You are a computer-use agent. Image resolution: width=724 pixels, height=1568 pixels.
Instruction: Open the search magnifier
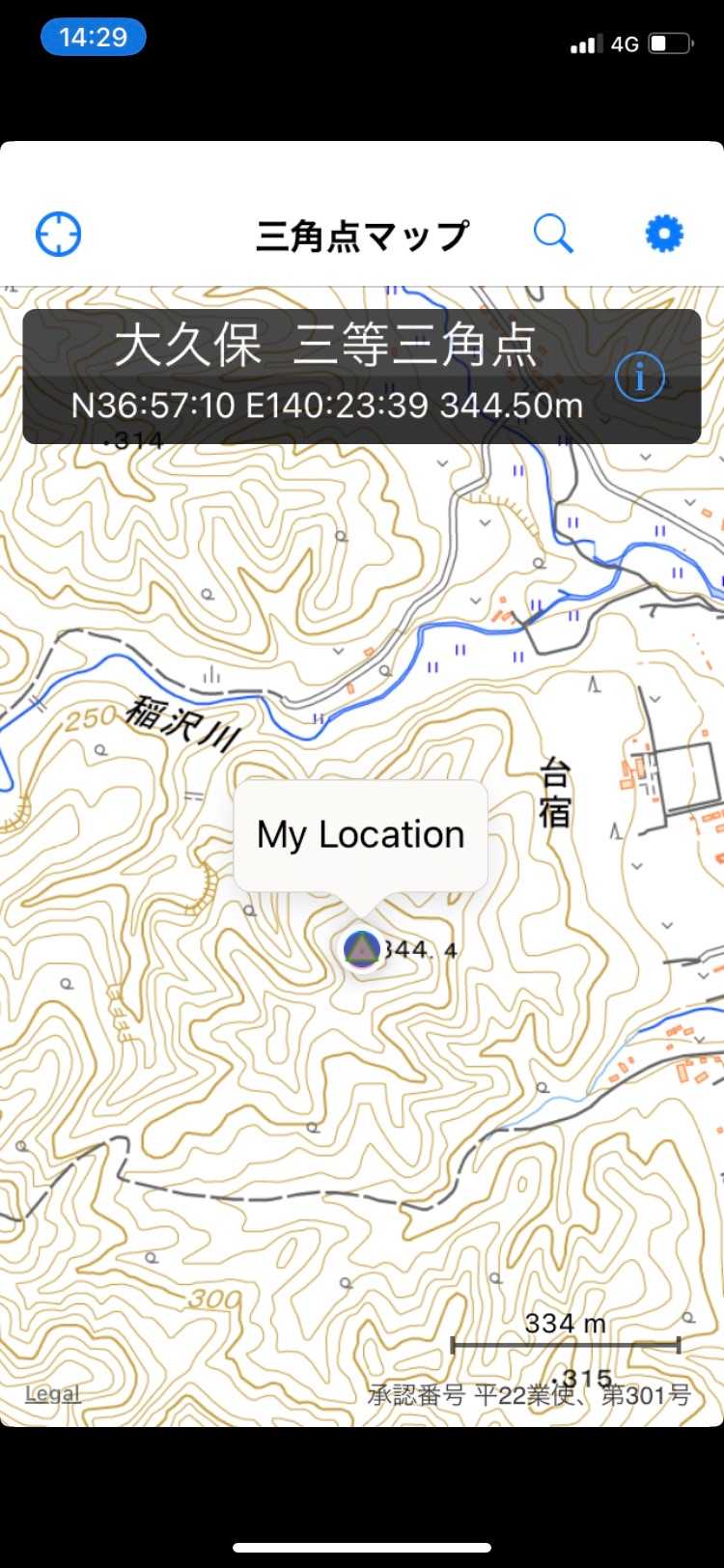click(x=553, y=234)
